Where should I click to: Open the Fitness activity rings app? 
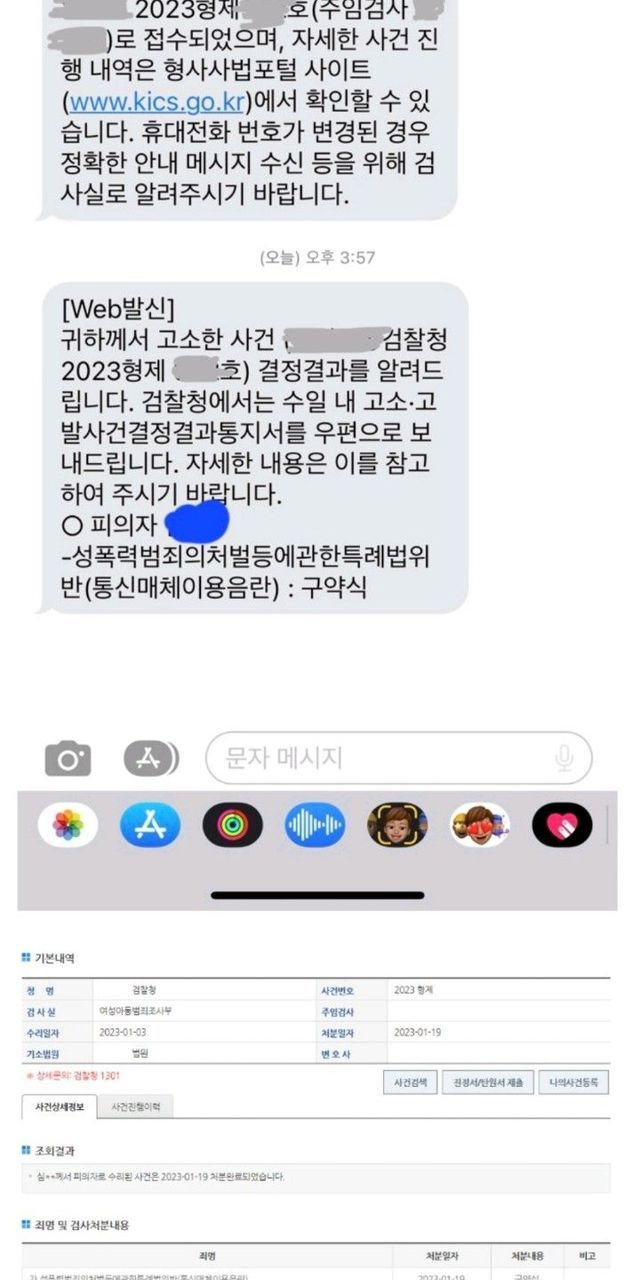(x=233, y=826)
